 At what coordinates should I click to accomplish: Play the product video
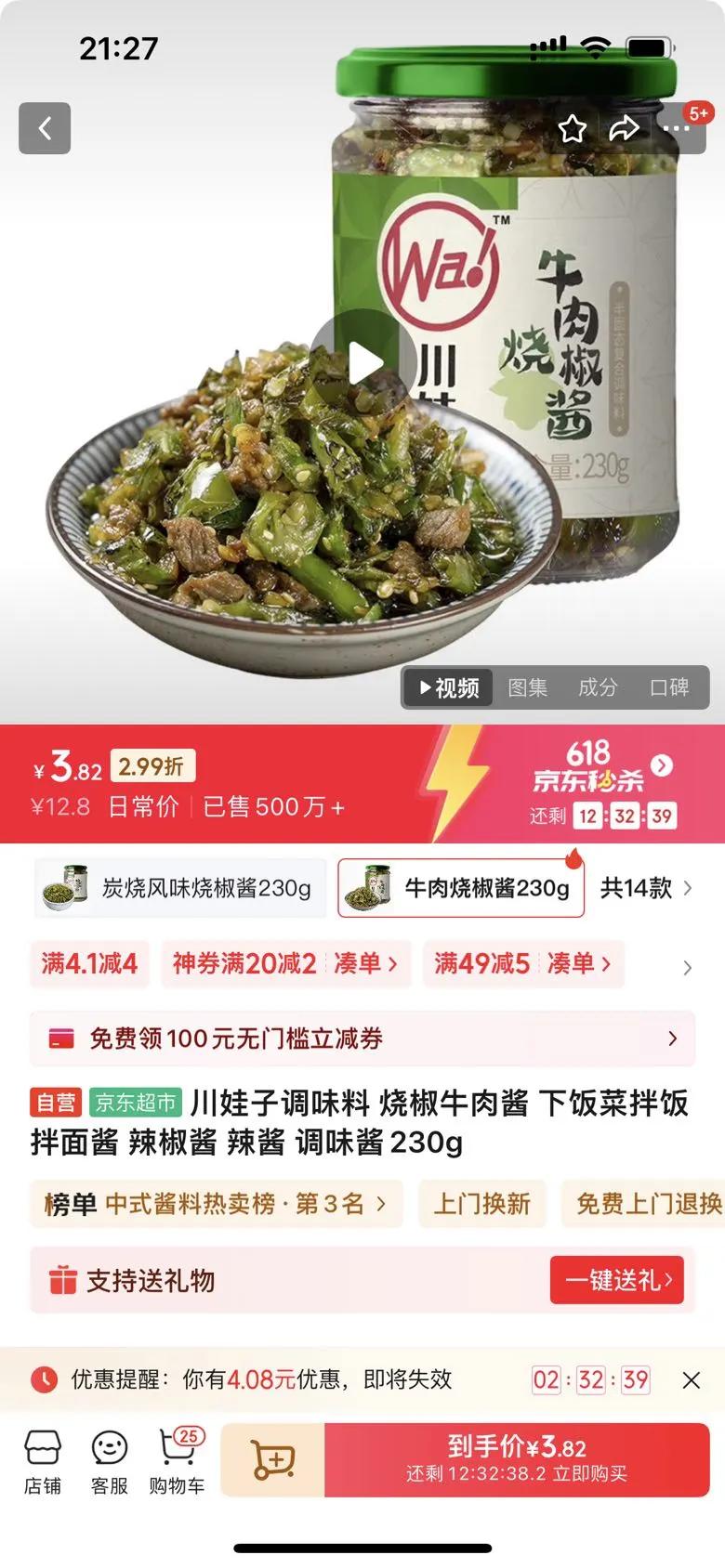(x=364, y=362)
